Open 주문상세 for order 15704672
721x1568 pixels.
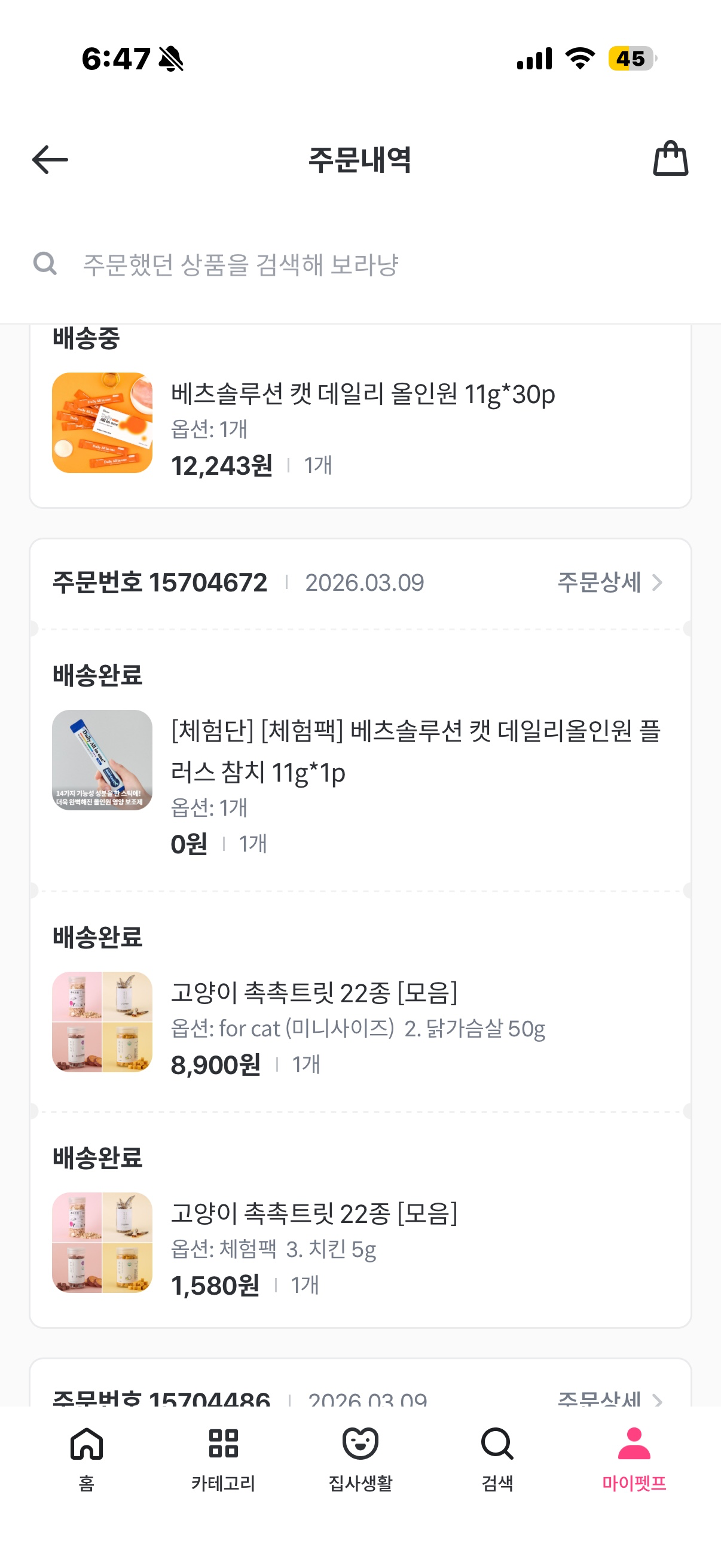pyautogui.click(x=609, y=582)
